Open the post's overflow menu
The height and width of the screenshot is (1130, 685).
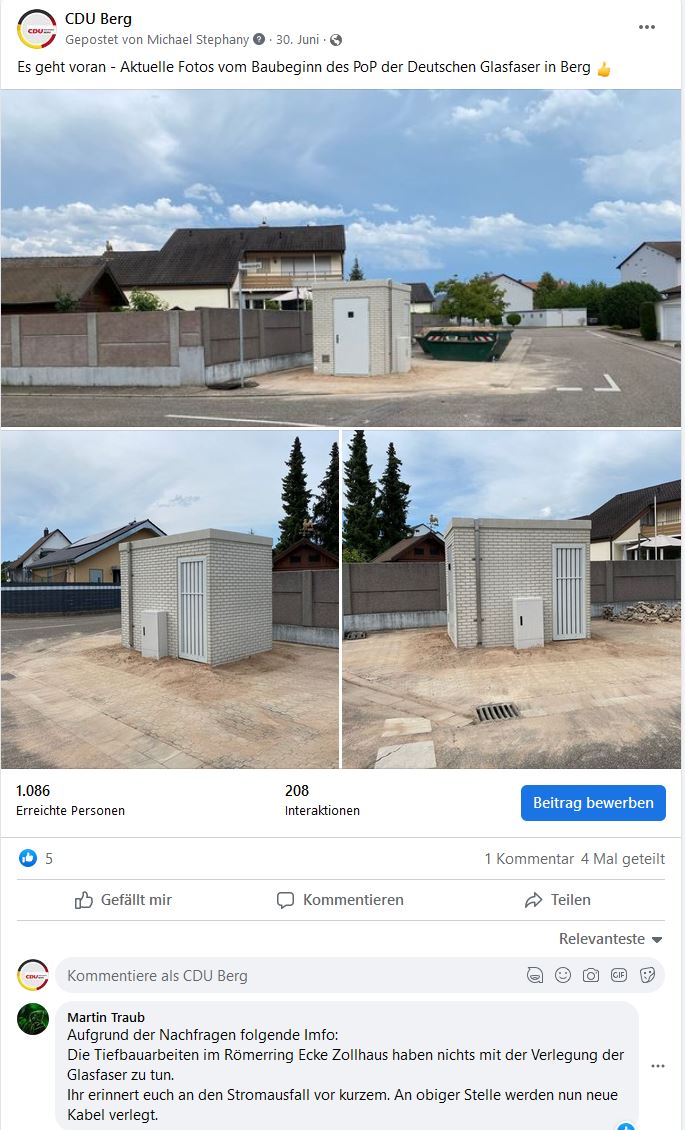647,26
